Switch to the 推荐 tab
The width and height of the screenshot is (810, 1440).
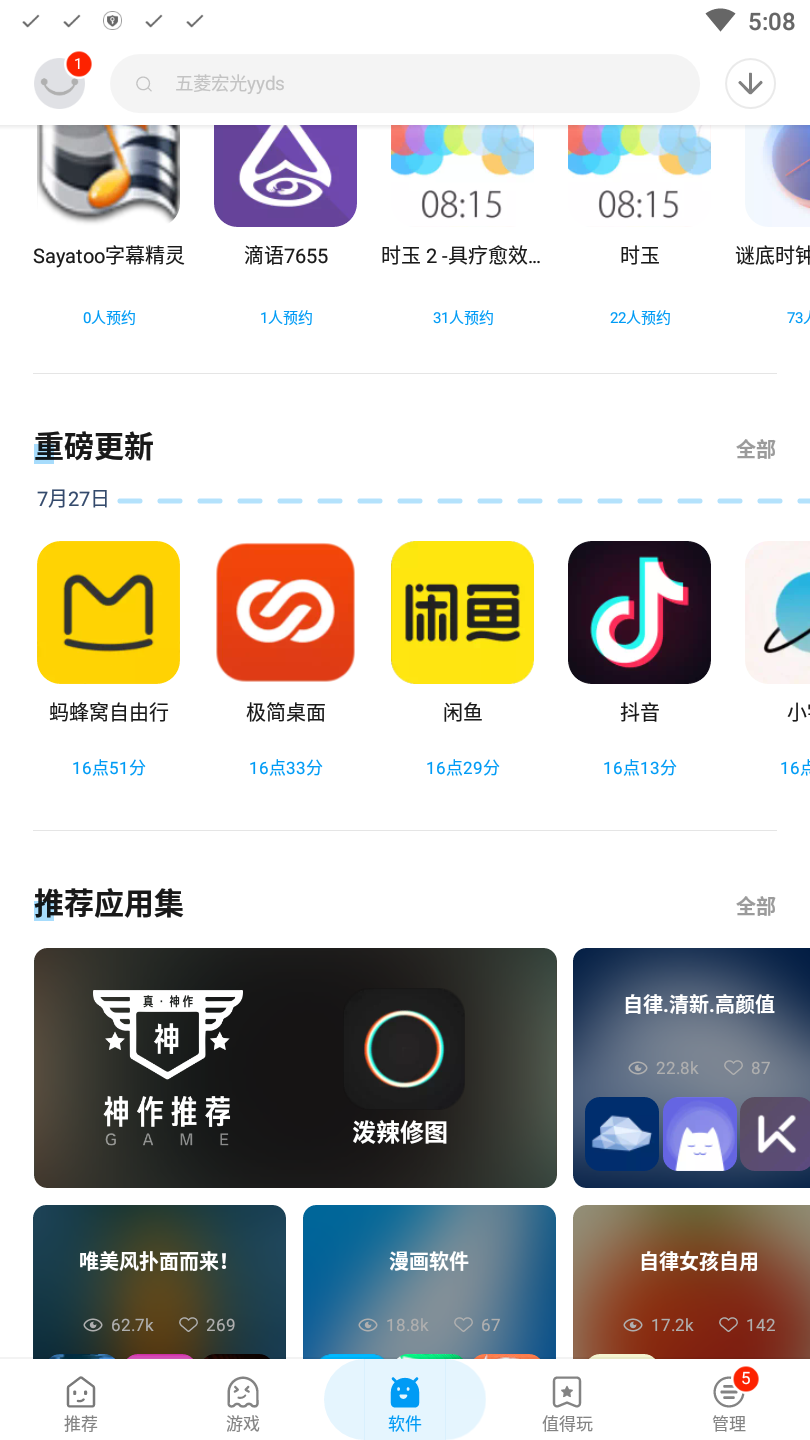pos(81,1402)
